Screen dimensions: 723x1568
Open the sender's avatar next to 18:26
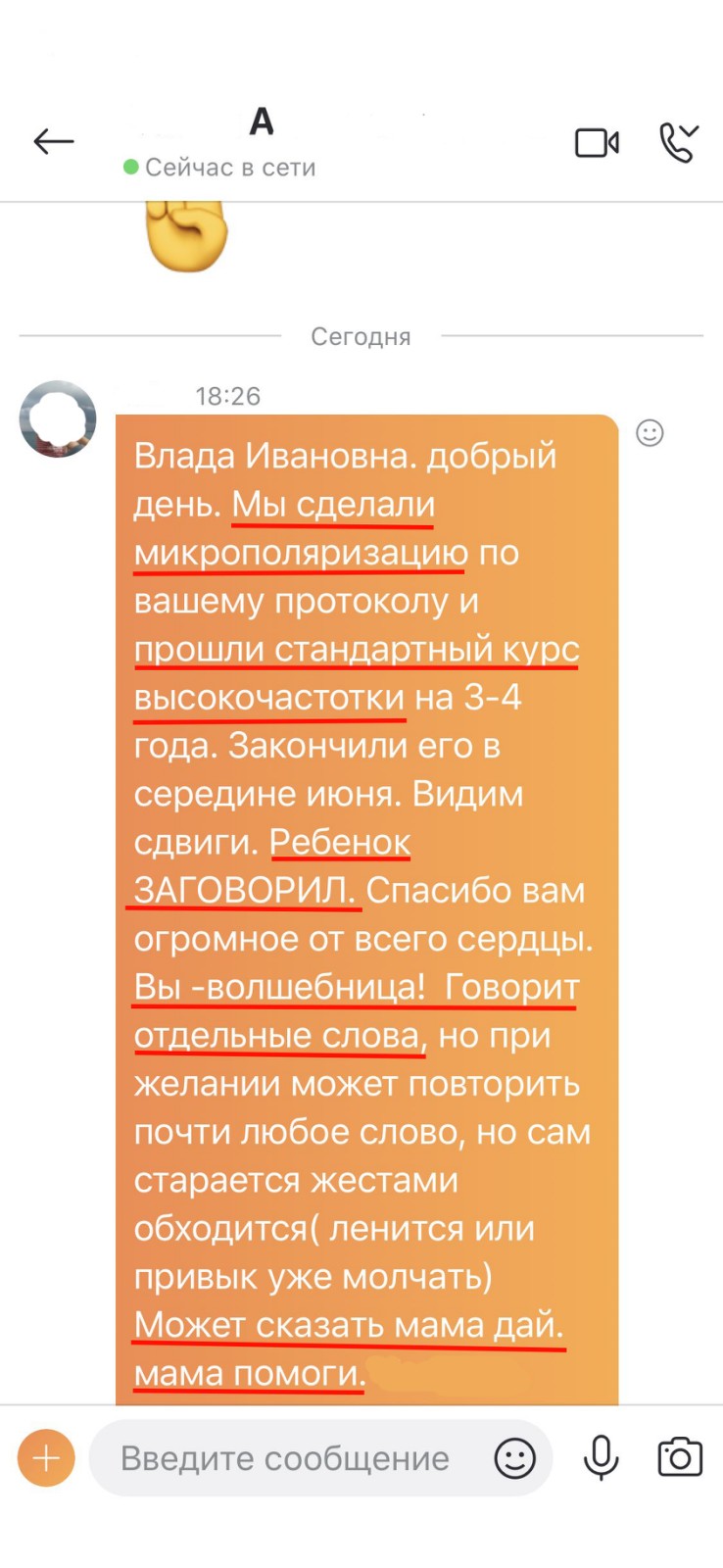tap(58, 419)
